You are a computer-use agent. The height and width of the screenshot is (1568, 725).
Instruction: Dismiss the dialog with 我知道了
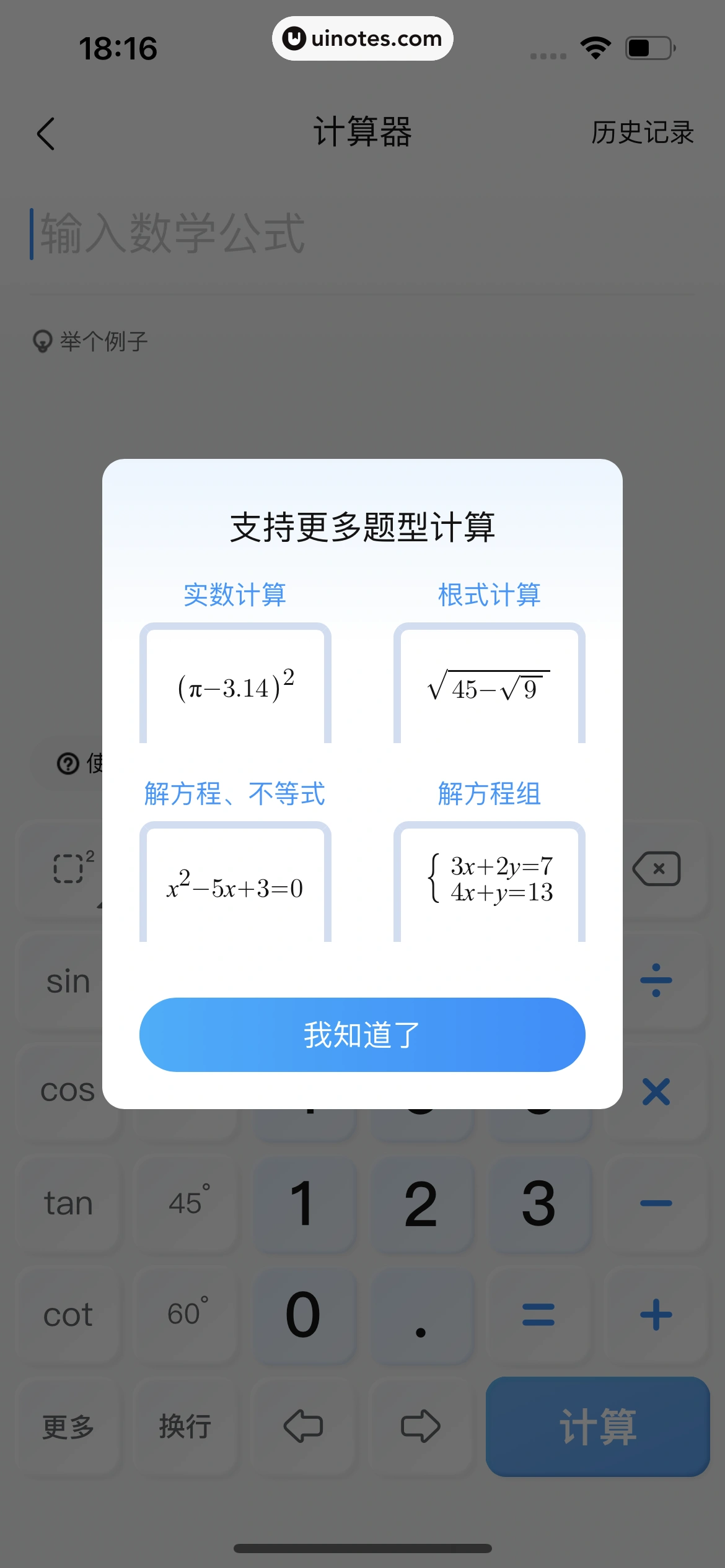click(362, 1034)
